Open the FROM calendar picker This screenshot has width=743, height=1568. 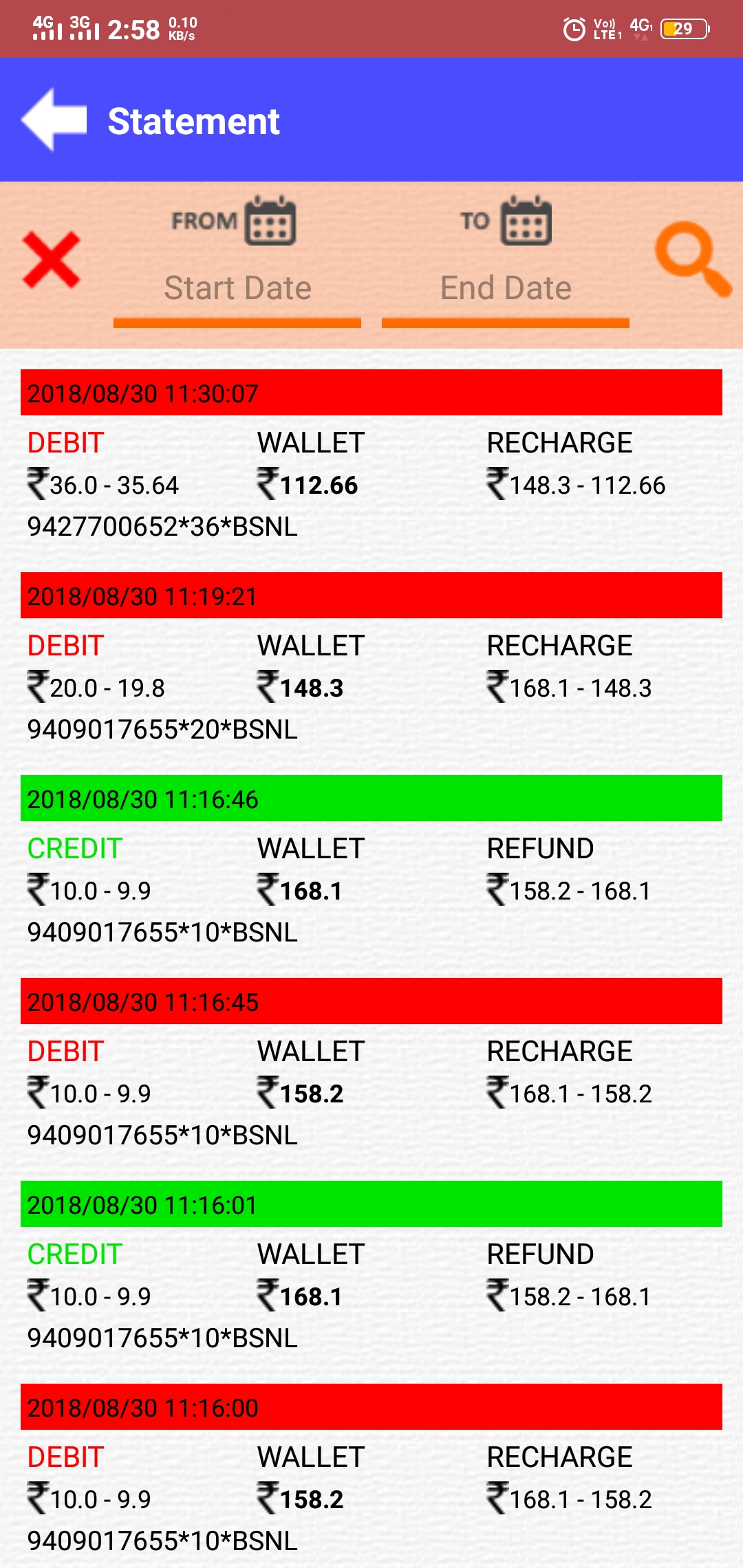(x=270, y=221)
